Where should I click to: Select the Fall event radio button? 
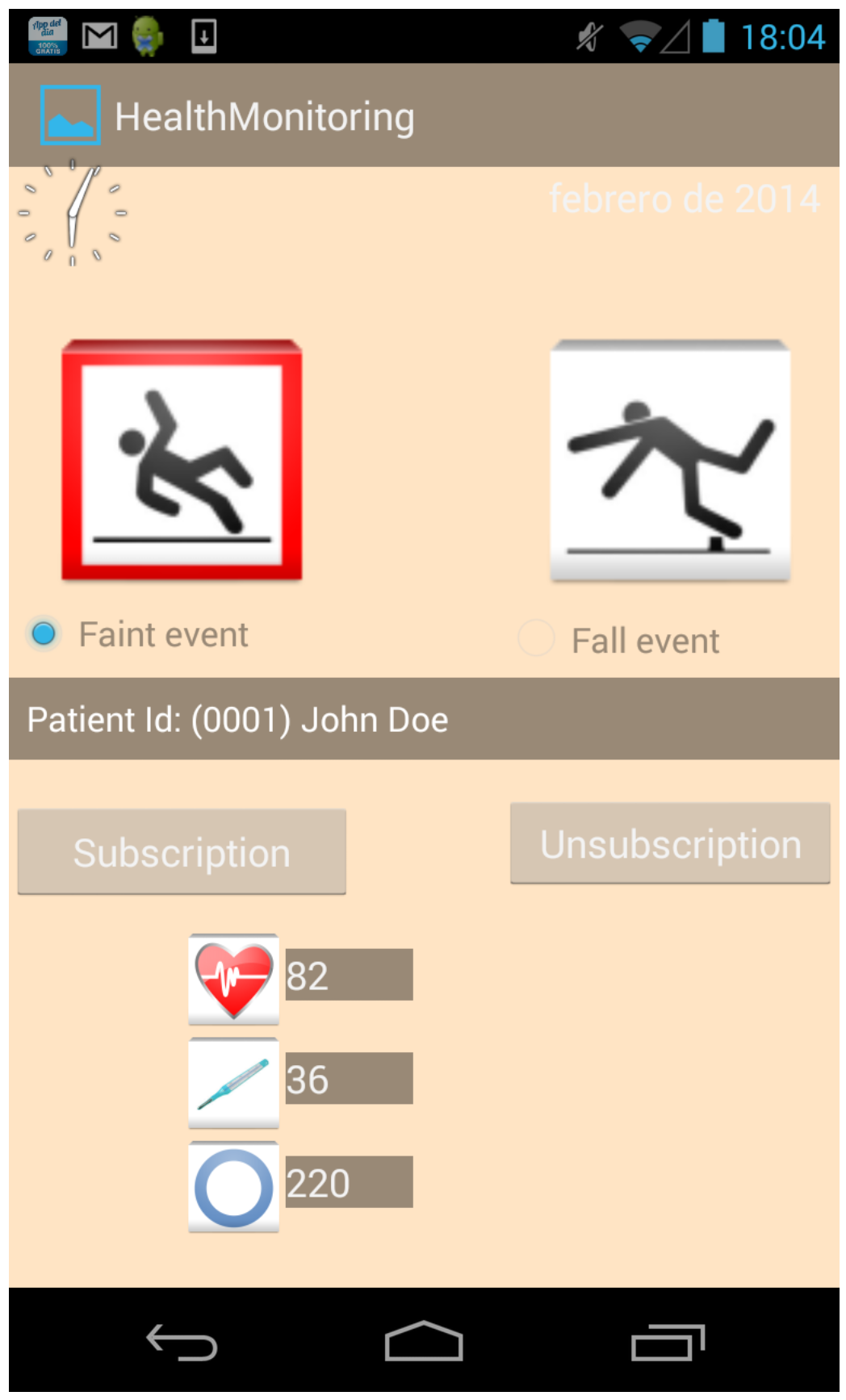pyautogui.click(x=536, y=638)
